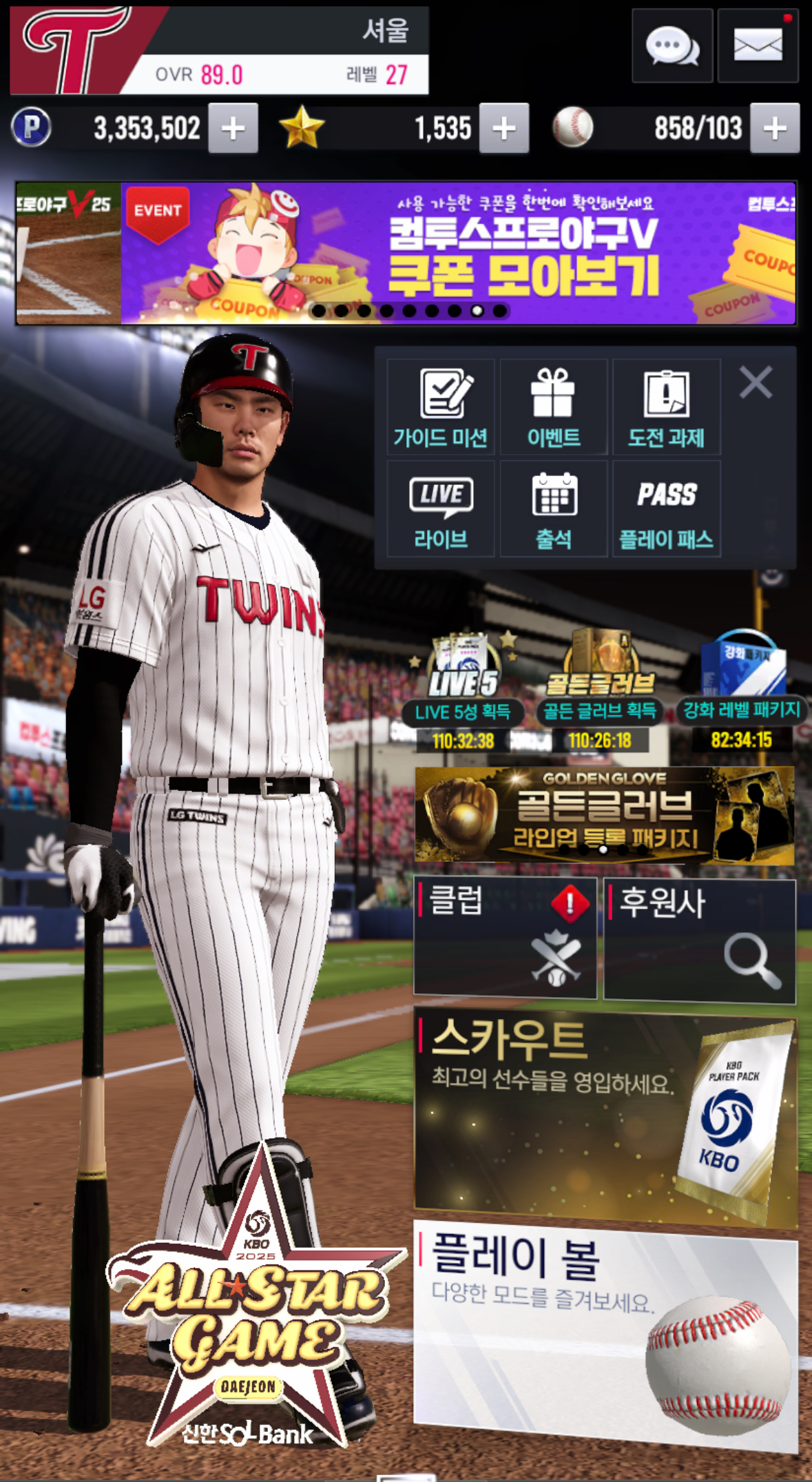This screenshot has width=812, height=1482.
Task: Open the 후원사 sponsor search
Action: pyautogui.click(x=699, y=939)
